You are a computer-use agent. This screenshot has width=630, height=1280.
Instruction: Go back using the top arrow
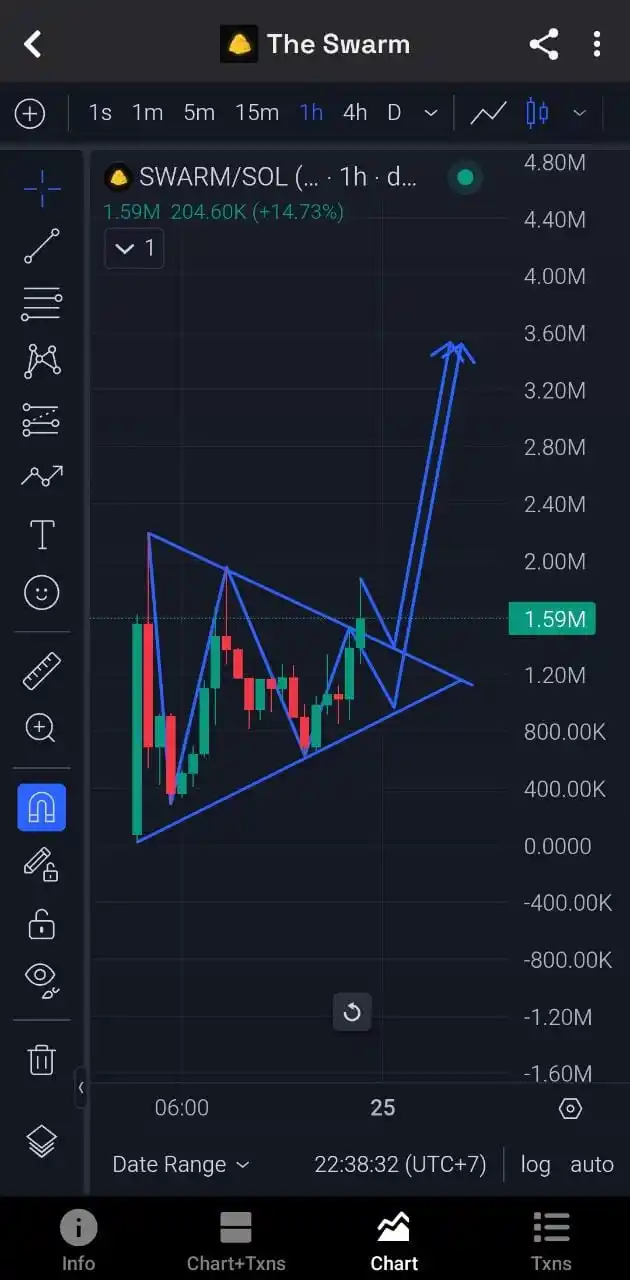pyautogui.click(x=33, y=44)
